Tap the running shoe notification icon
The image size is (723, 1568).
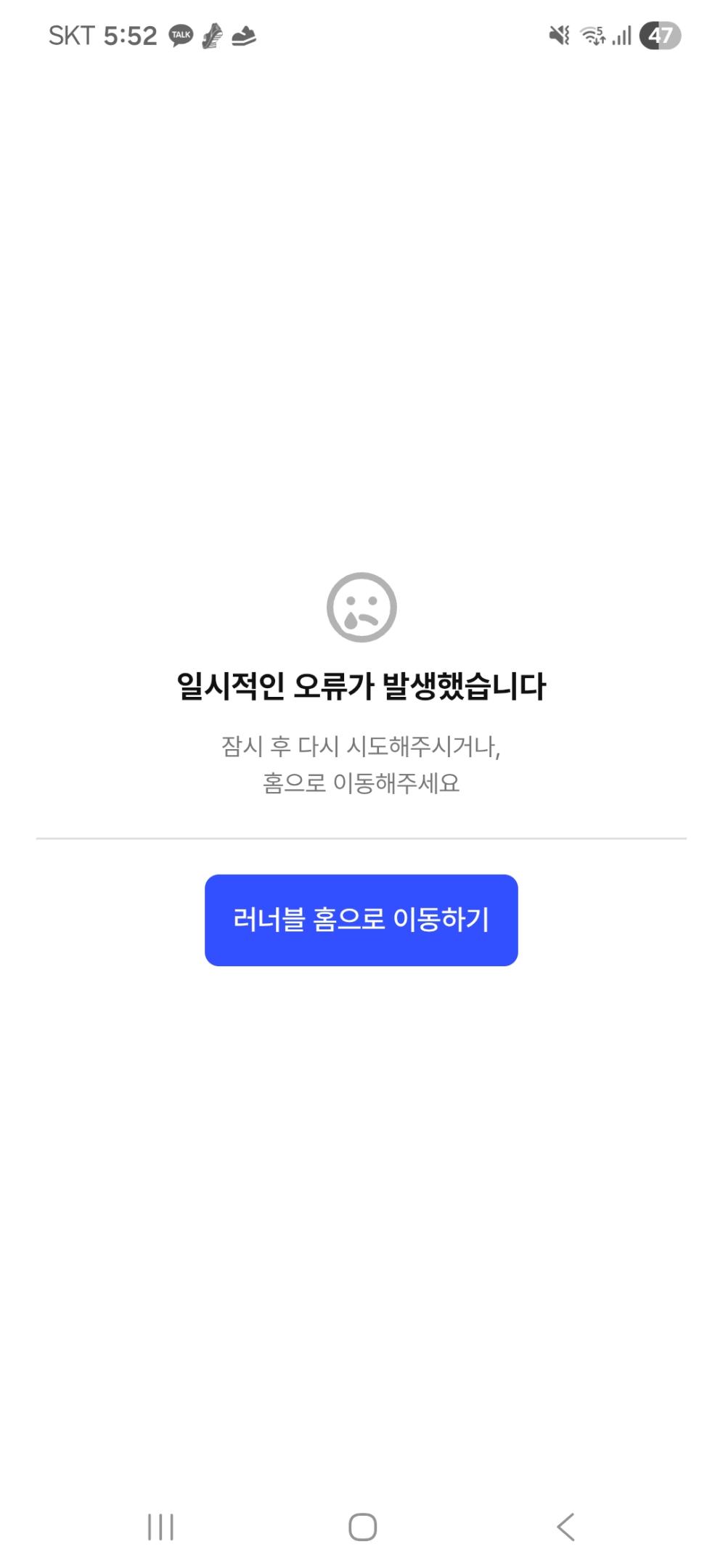coord(213,33)
